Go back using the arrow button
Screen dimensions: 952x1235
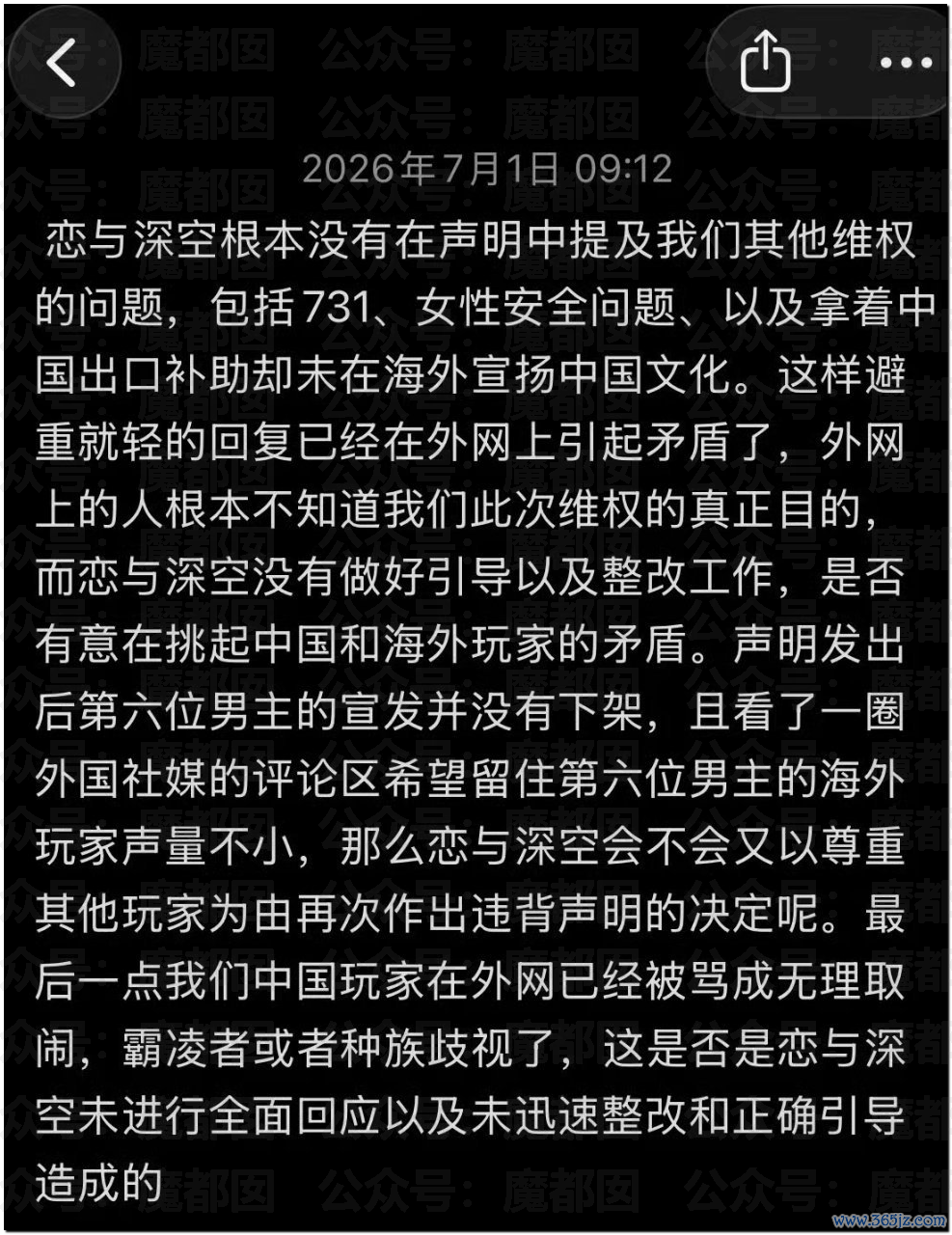(x=63, y=64)
